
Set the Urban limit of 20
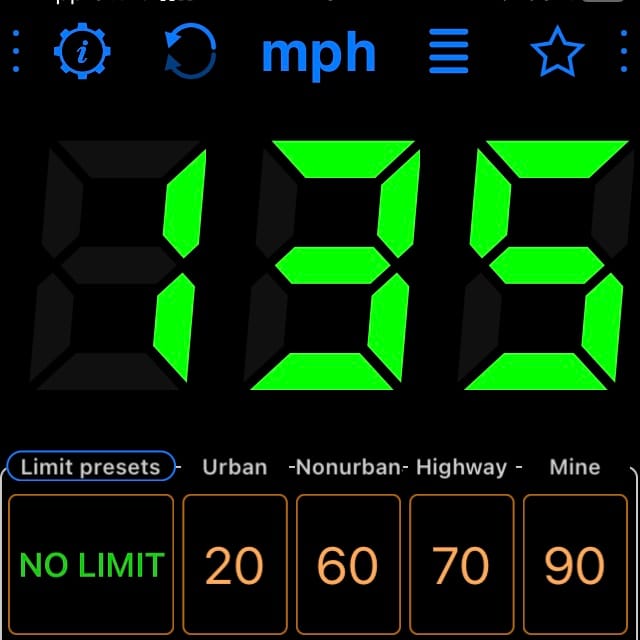point(234,565)
